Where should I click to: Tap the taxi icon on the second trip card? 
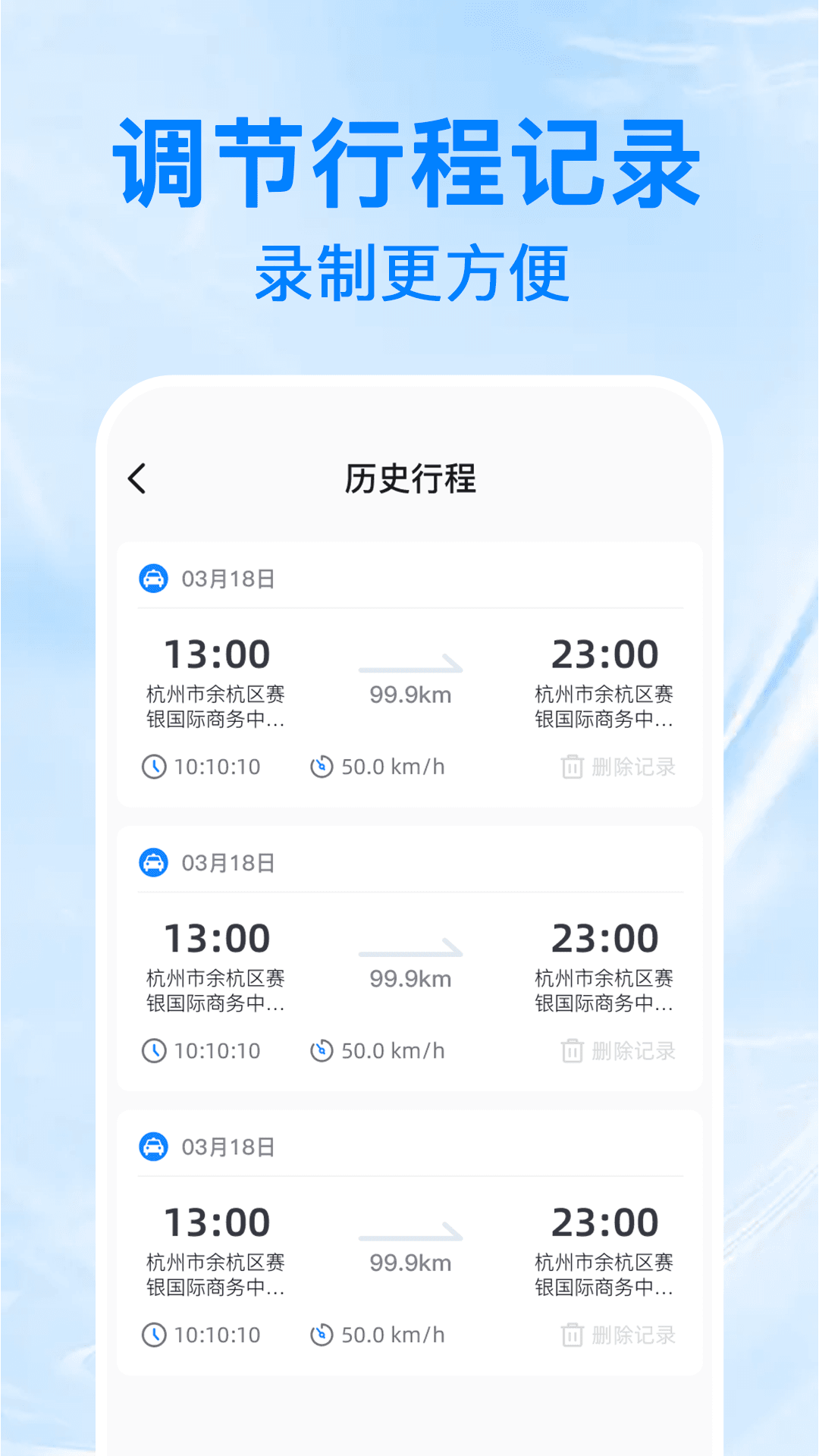pos(153,862)
